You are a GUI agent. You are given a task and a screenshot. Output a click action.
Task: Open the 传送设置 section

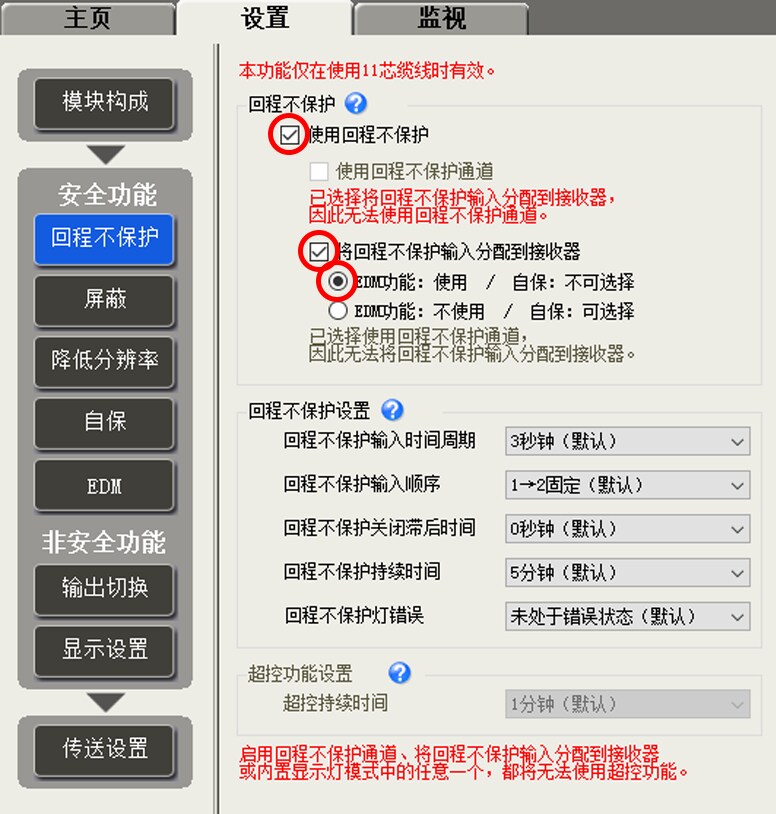pyautogui.click(x=104, y=748)
